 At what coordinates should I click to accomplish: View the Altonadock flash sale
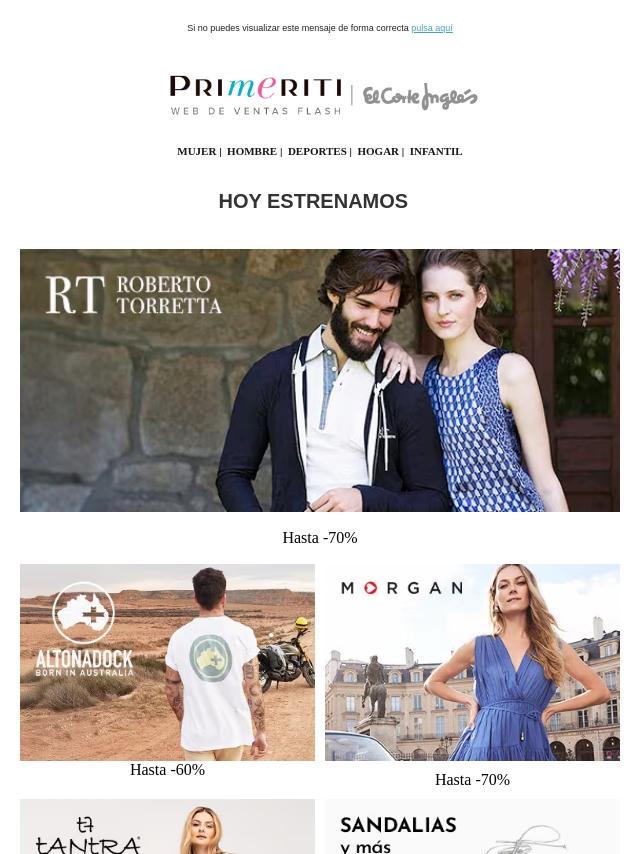167,662
